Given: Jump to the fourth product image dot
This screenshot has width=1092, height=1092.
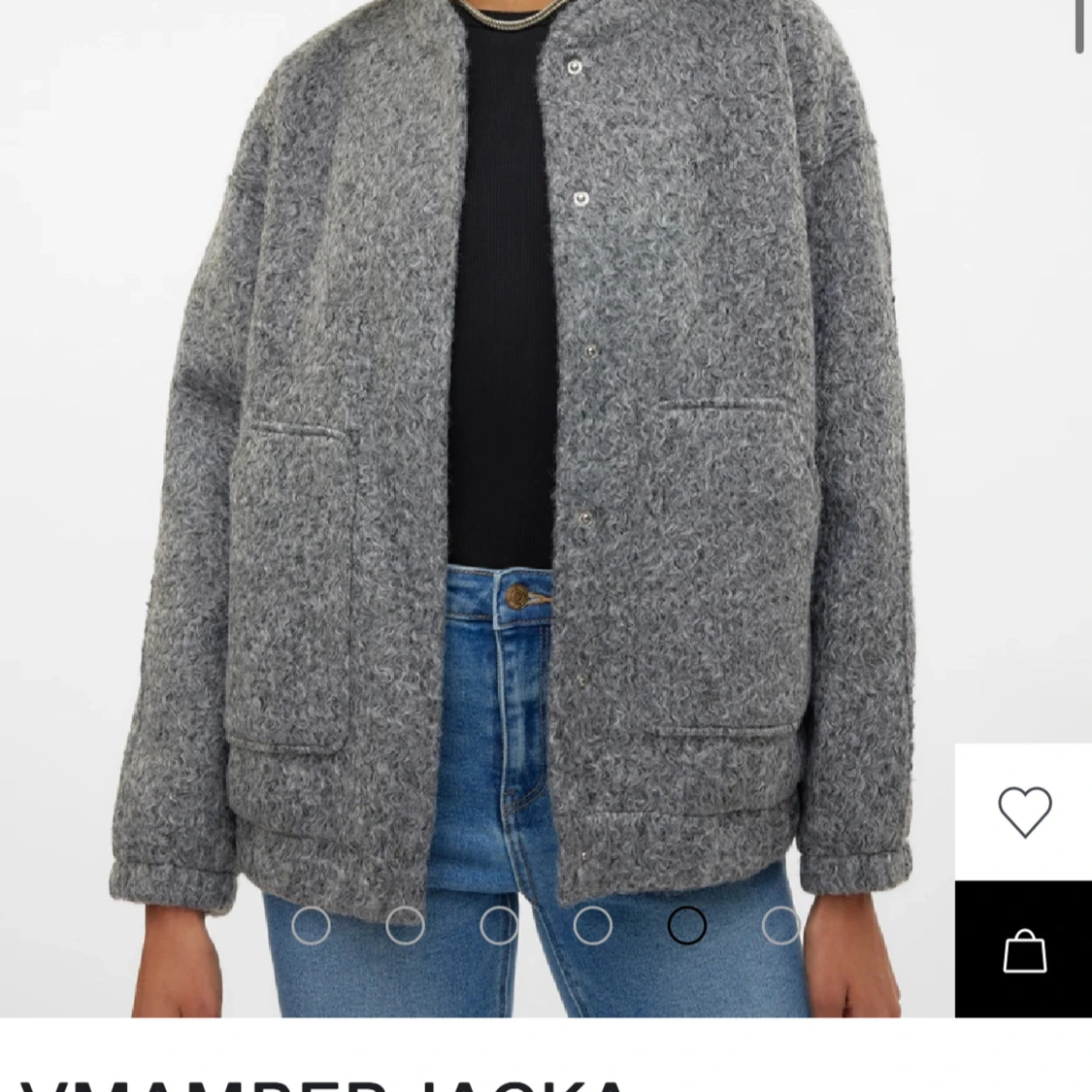Looking at the screenshot, I should tap(592, 926).
